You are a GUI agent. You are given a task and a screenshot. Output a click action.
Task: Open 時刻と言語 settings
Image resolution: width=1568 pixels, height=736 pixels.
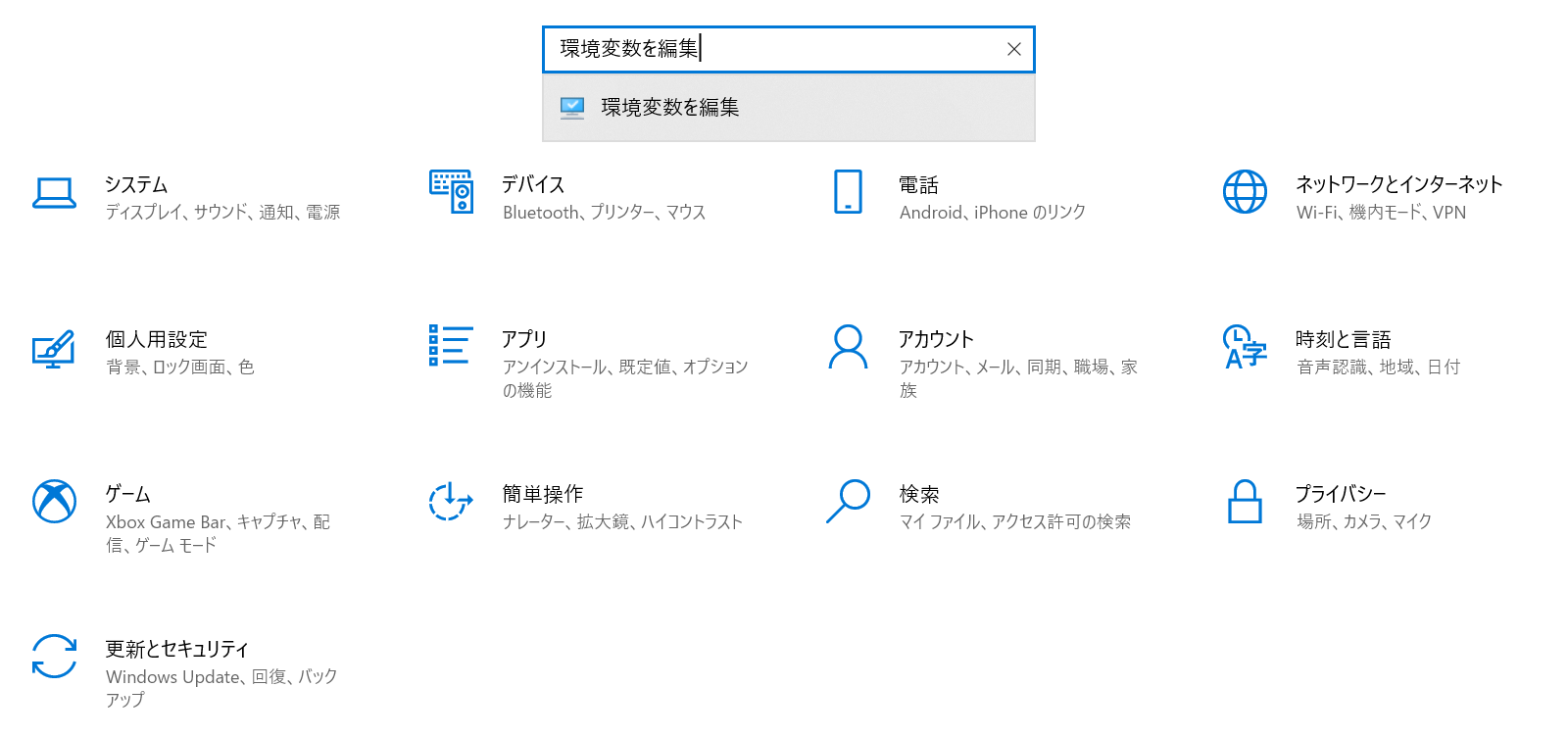click(x=1343, y=340)
